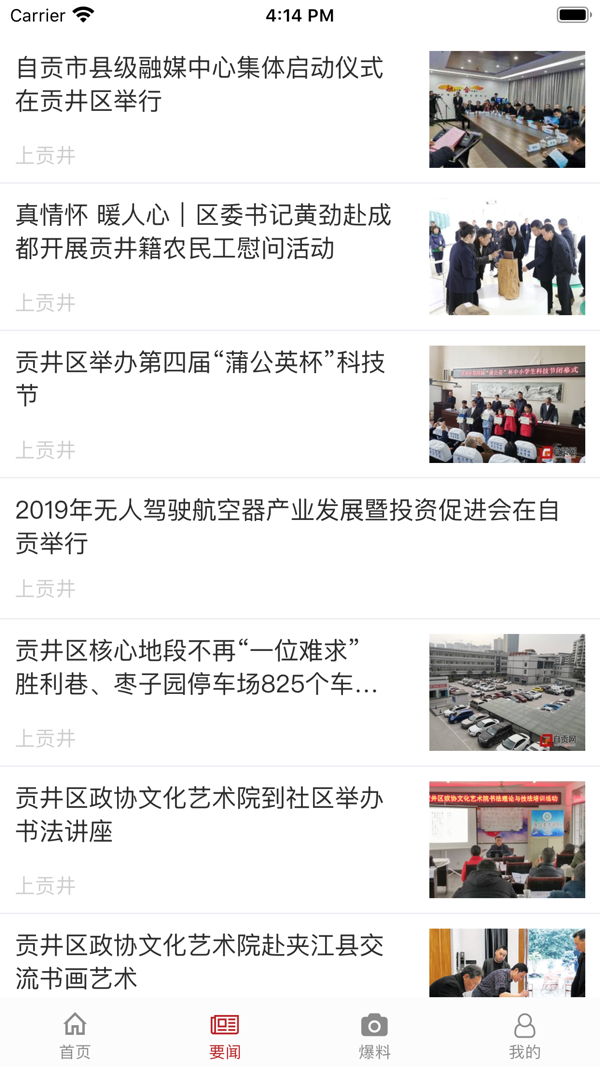Image resolution: width=600 pixels, height=1067 pixels.
Task: Switch to the 首页 tab
Action: click(75, 1035)
